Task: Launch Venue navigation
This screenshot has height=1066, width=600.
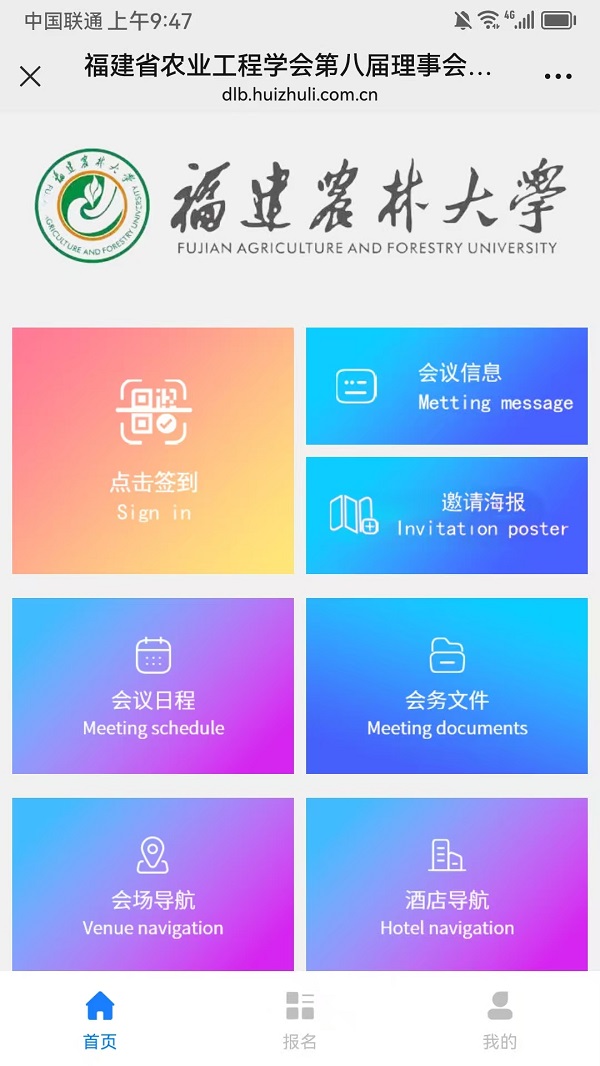Action: click(153, 884)
